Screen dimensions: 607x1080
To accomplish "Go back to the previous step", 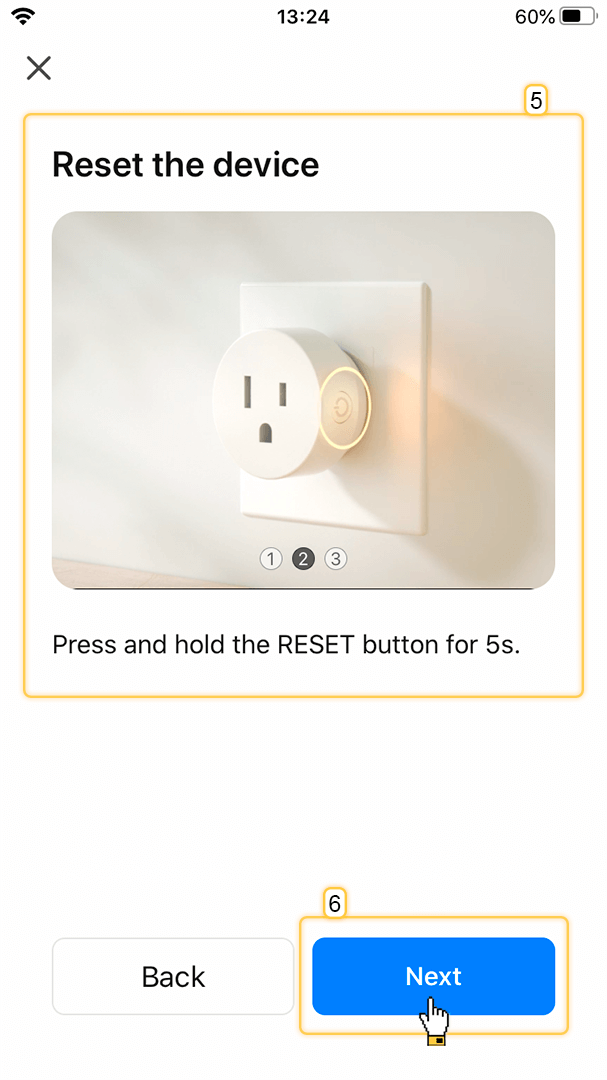I will 173,976.
